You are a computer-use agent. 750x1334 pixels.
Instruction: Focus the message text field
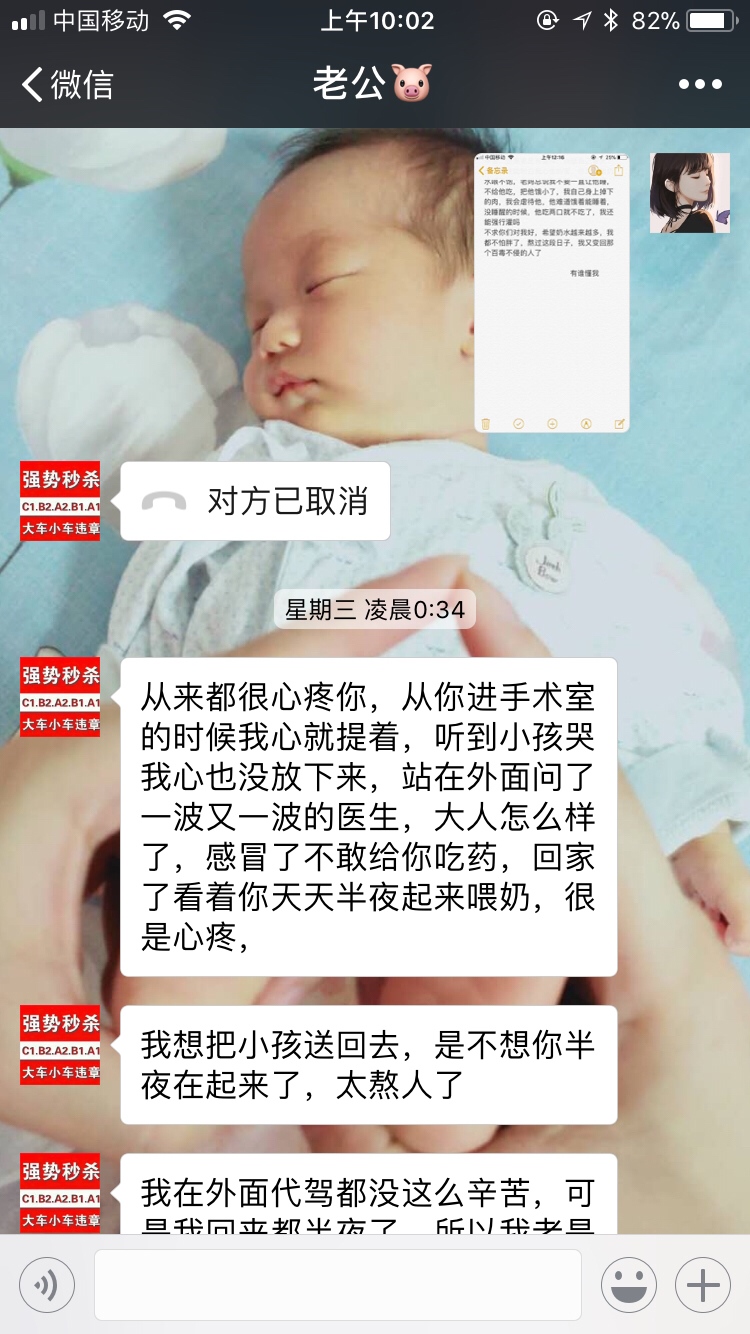[337, 1285]
